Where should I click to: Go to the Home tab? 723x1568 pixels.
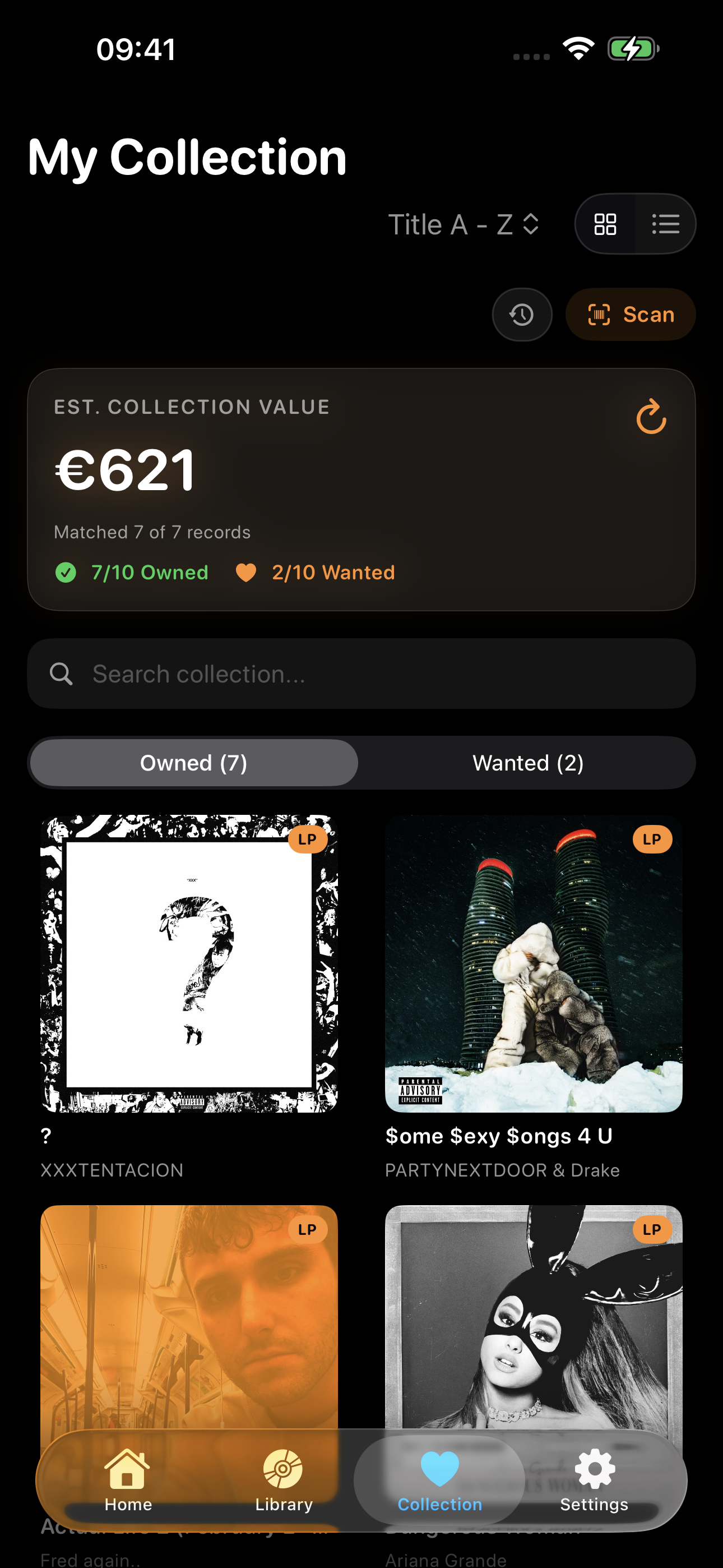point(128,1481)
